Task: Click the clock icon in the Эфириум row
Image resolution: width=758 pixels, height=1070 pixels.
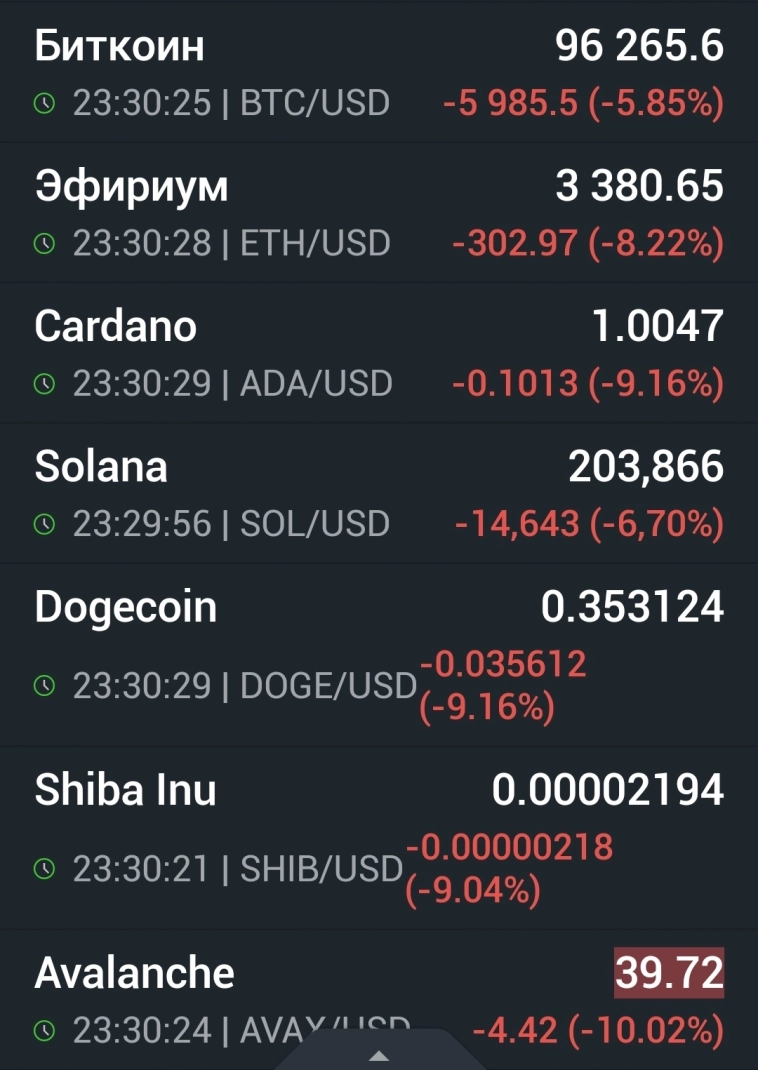Action: pos(42,243)
